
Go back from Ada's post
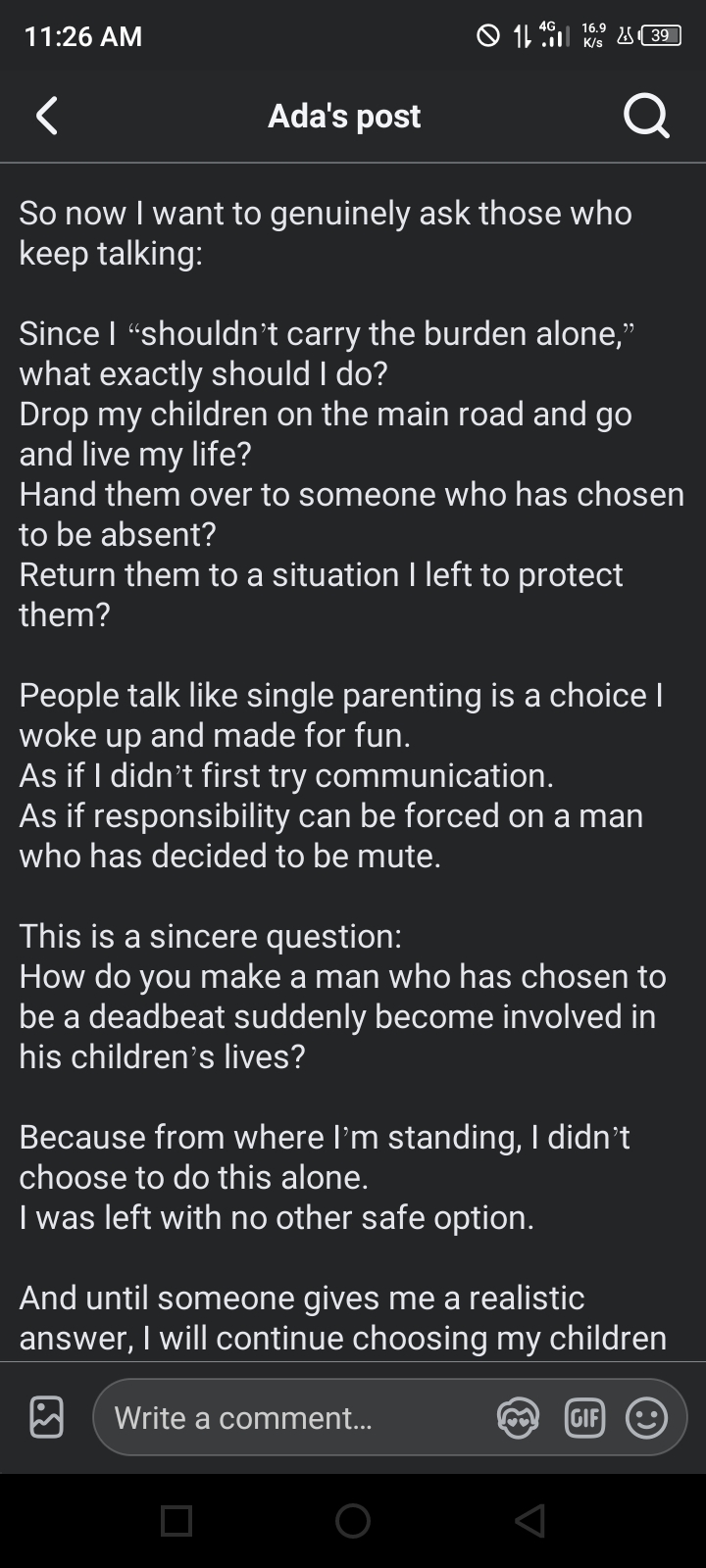46,116
